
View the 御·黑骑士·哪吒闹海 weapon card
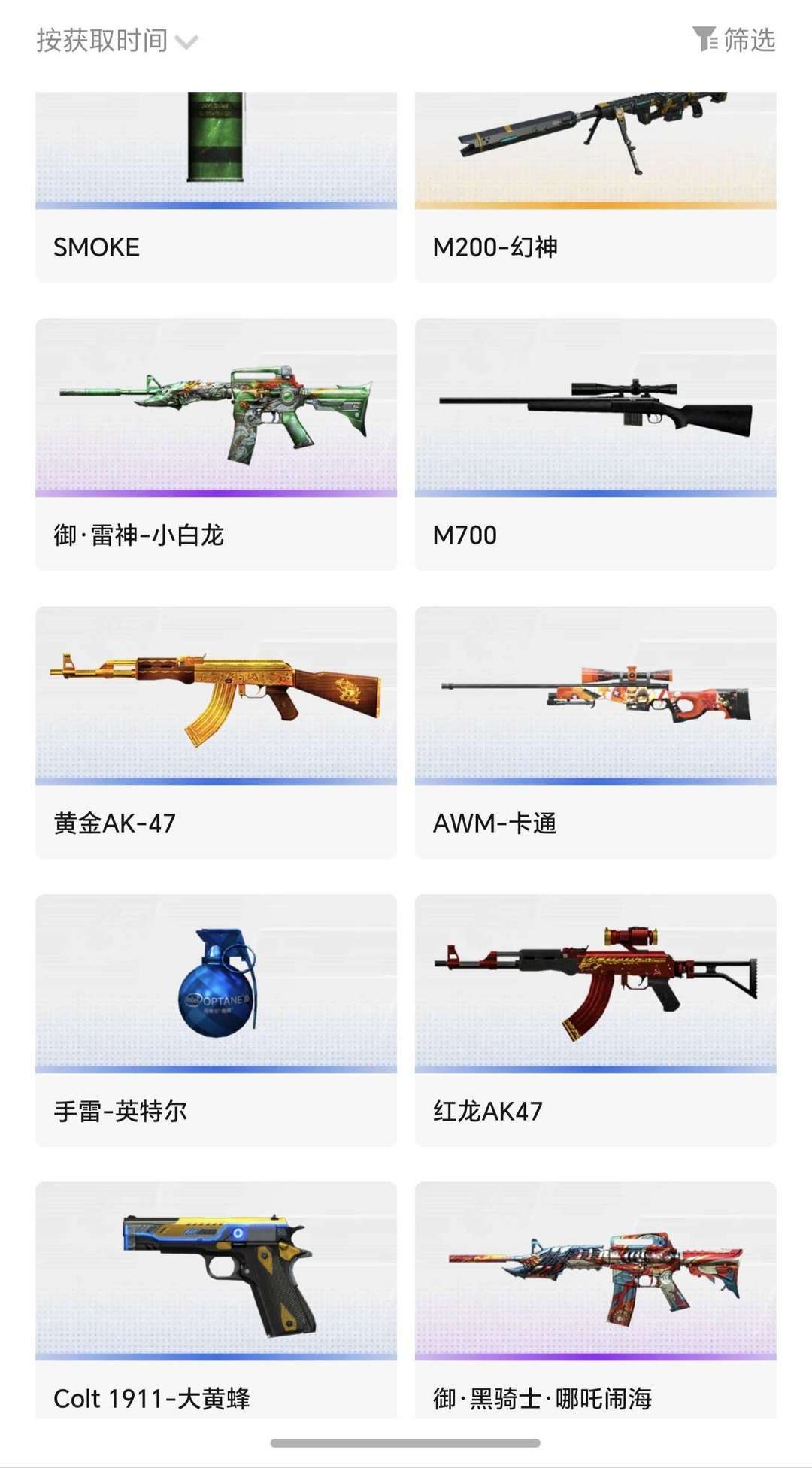(595, 1300)
